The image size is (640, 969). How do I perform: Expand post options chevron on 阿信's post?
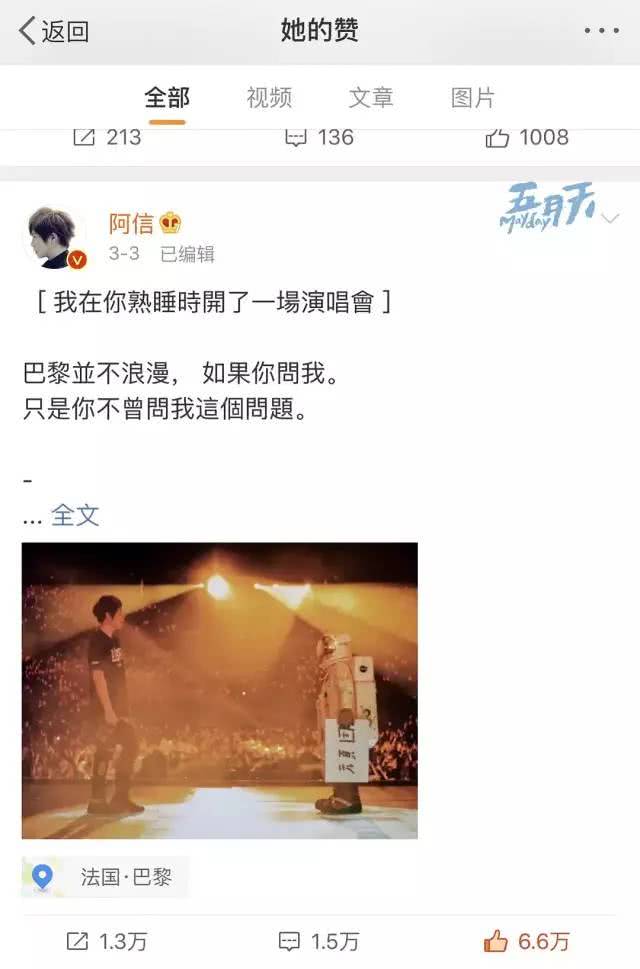point(610,218)
